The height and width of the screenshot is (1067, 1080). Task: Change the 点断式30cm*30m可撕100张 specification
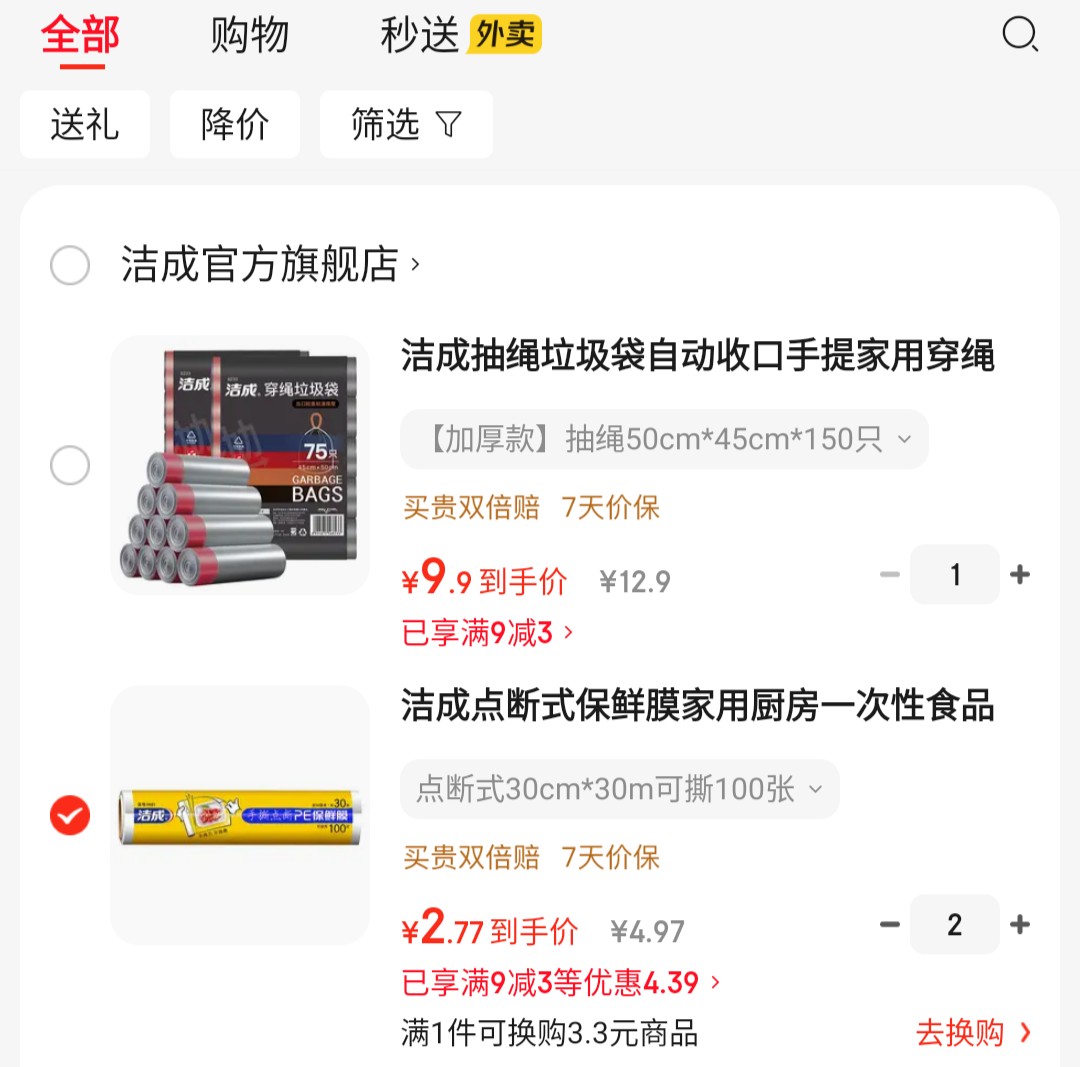tap(619, 790)
